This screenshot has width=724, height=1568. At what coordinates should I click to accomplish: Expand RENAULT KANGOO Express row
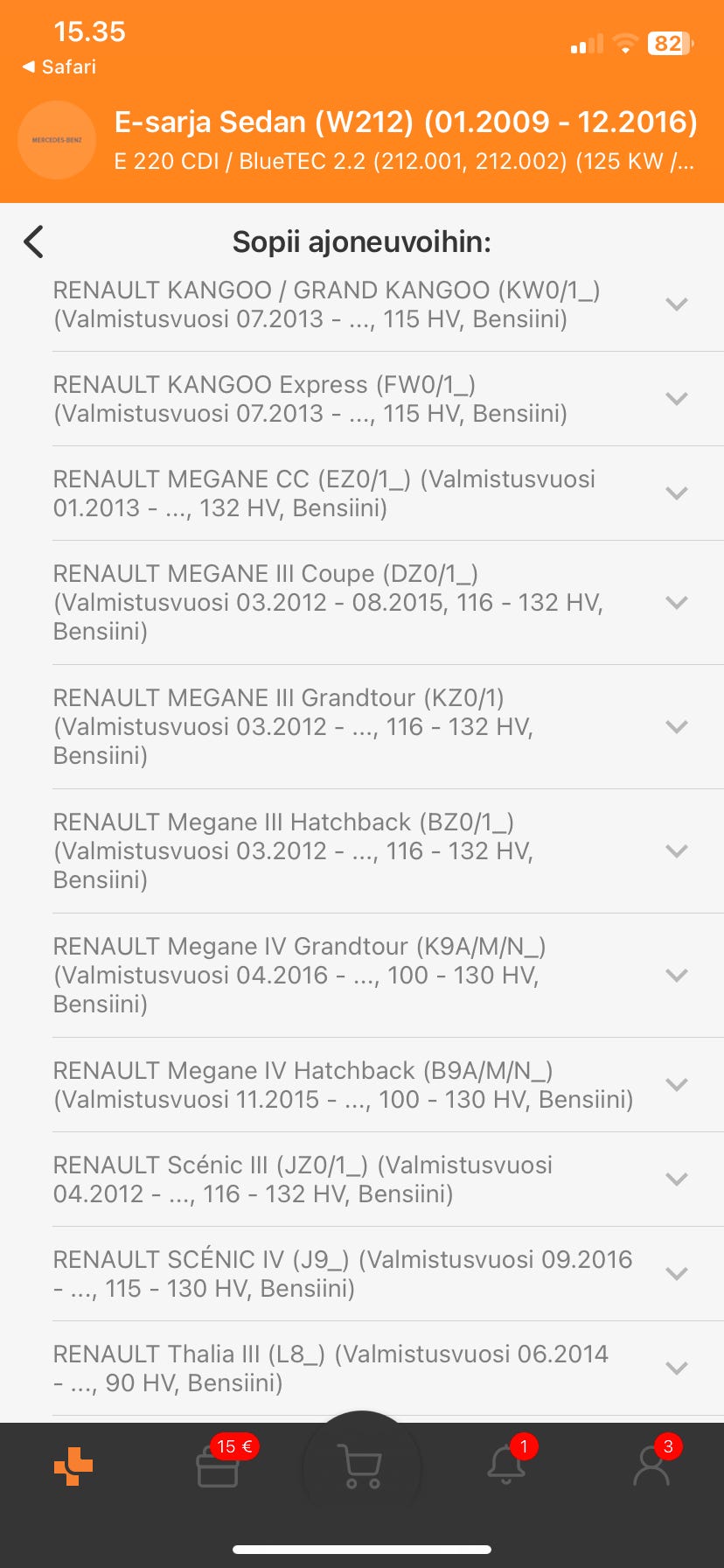(x=676, y=399)
